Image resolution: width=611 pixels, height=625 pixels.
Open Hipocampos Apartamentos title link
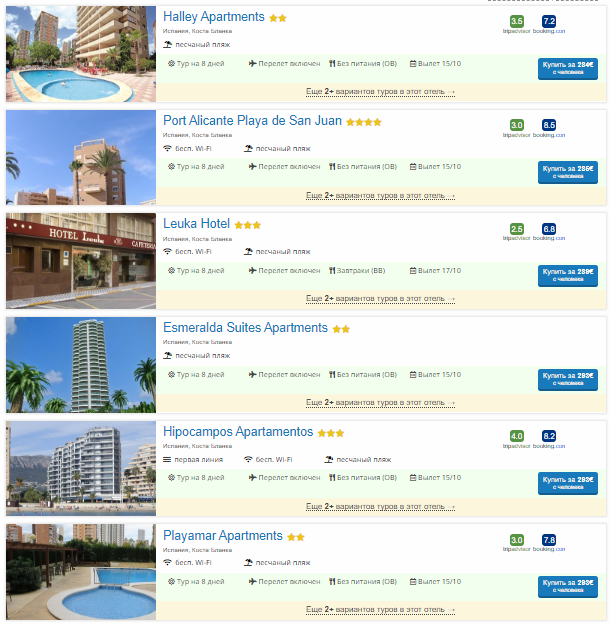[238, 432]
